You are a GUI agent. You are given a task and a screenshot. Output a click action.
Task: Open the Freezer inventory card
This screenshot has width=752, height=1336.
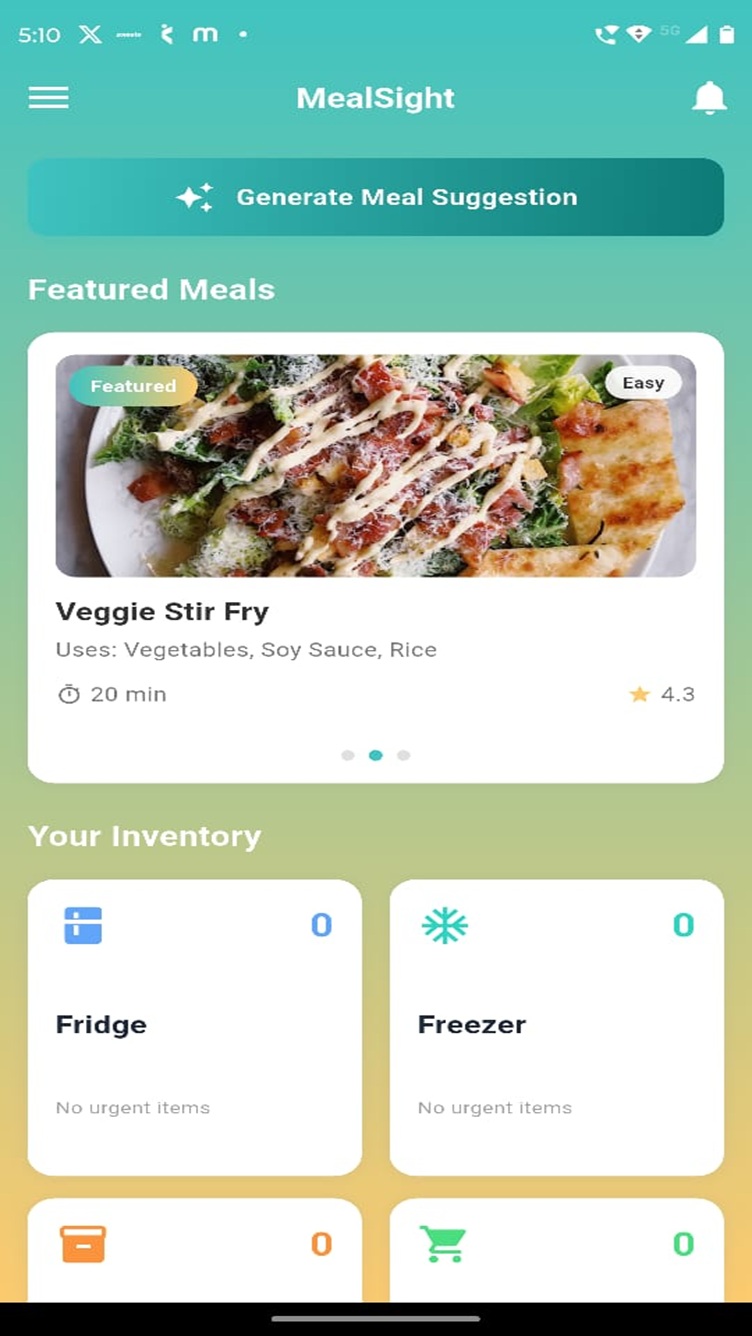point(556,1026)
